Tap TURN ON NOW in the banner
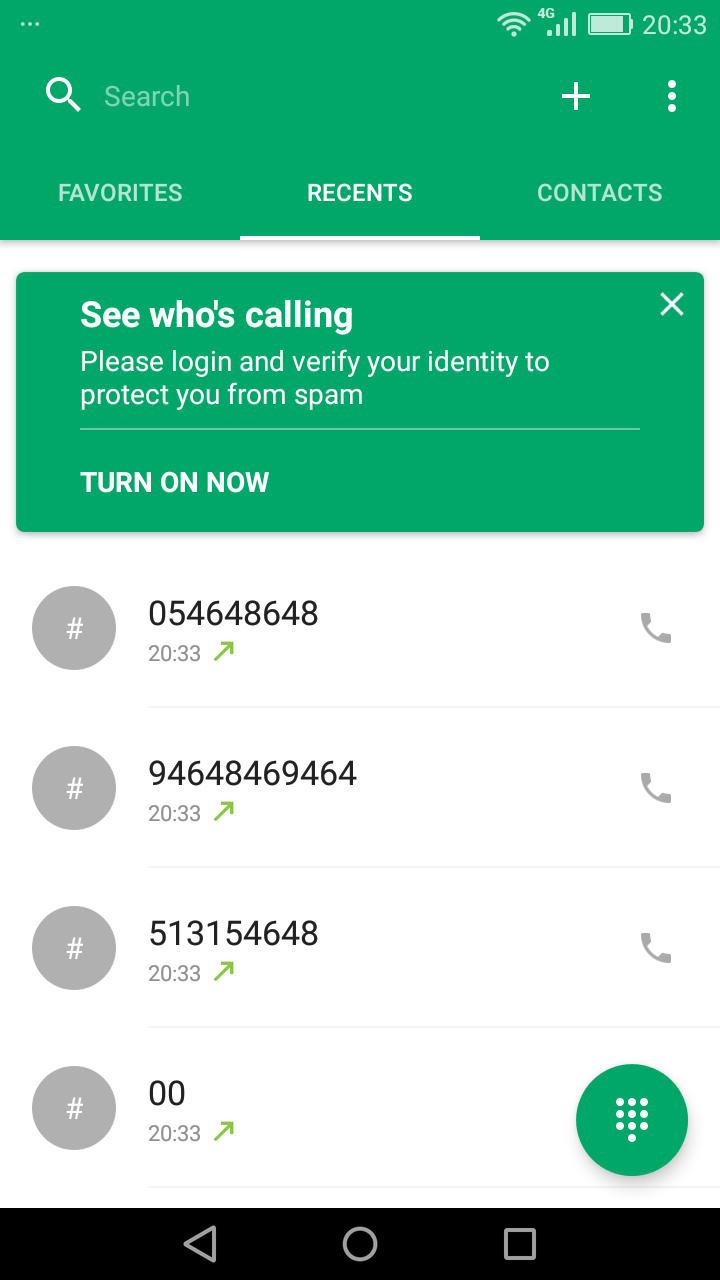Viewport: 720px width, 1280px height. pyautogui.click(x=174, y=482)
